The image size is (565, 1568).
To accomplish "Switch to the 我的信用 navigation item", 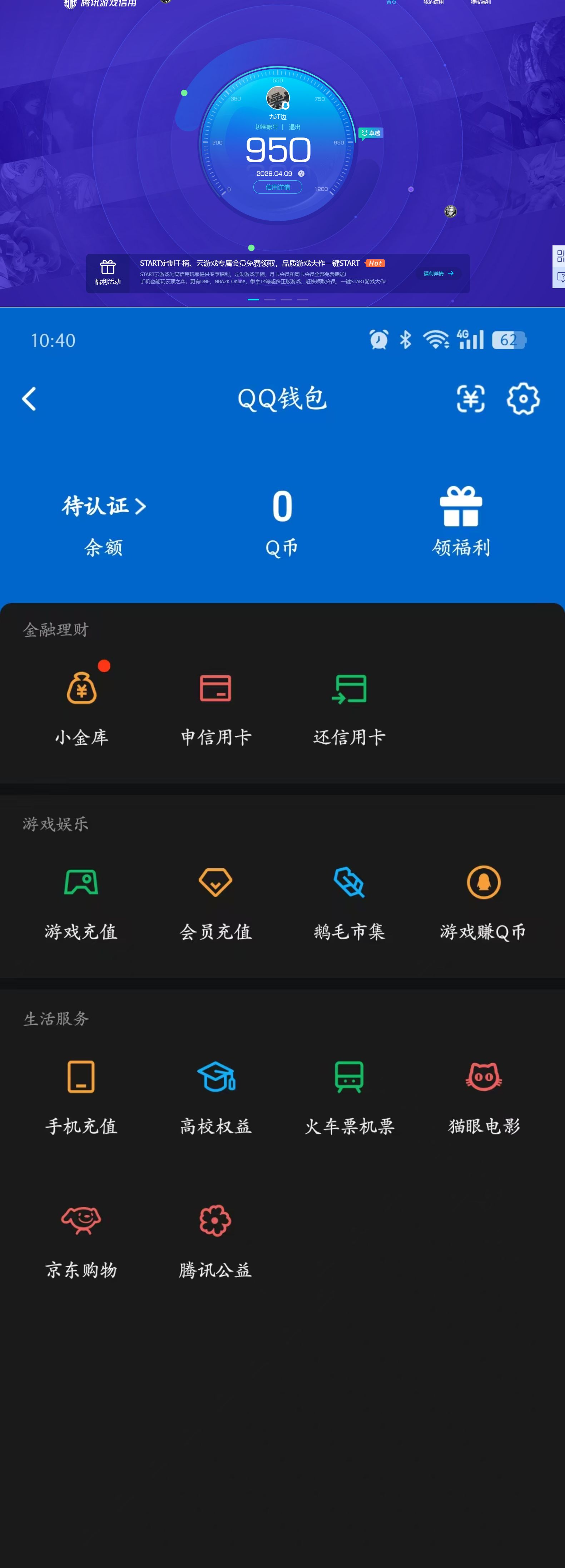I will [433, 3].
